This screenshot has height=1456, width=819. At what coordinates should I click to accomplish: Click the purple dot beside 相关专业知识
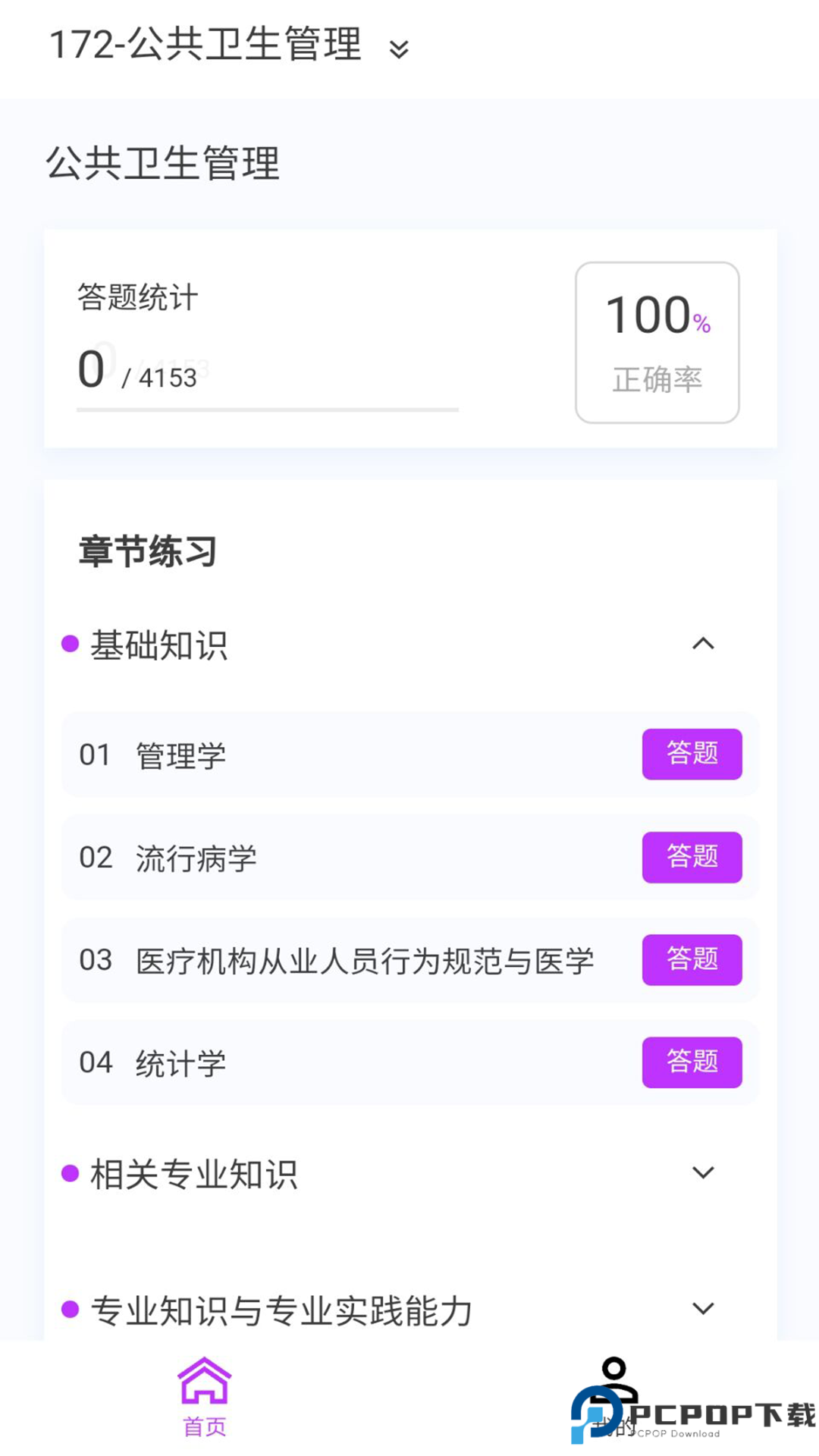pyautogui.click(x=69, y=1174)
